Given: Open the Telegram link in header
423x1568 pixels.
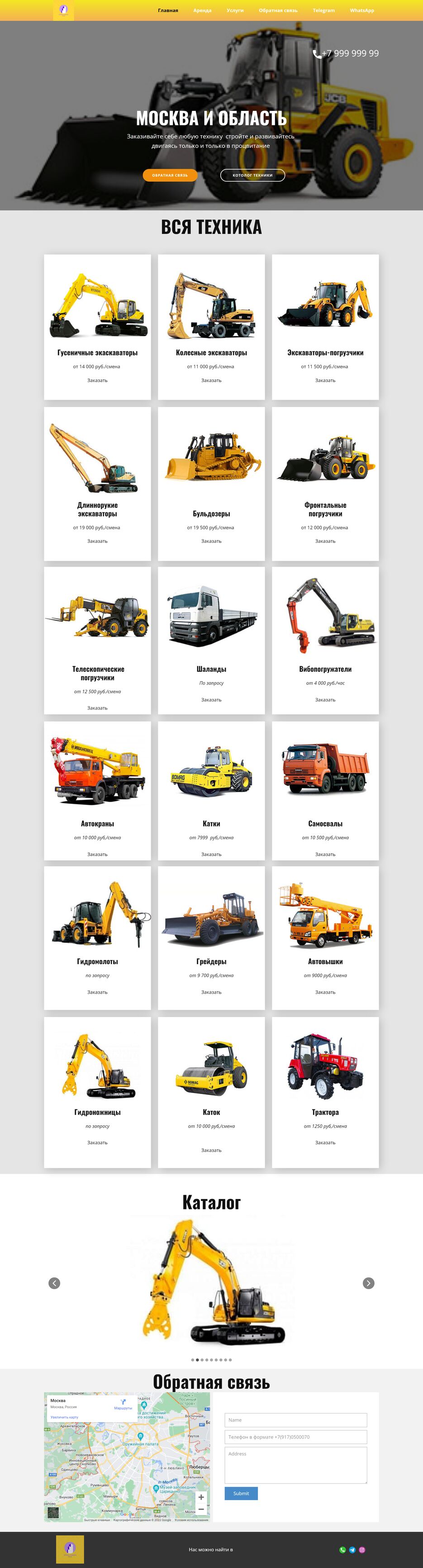Looking at the screenshot, I should [x=323, y=10].
